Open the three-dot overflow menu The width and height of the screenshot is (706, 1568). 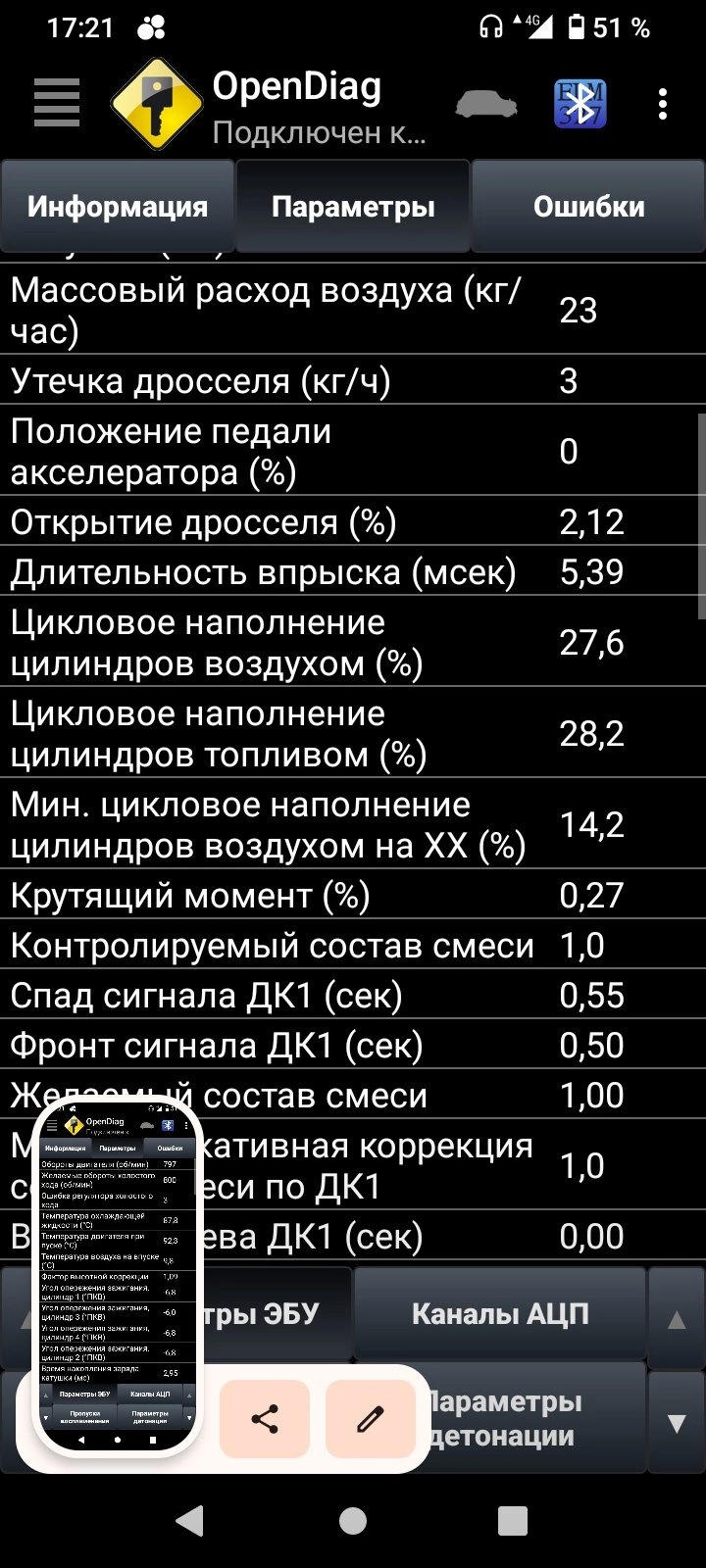pyautogui.click(x=662, y=103)
